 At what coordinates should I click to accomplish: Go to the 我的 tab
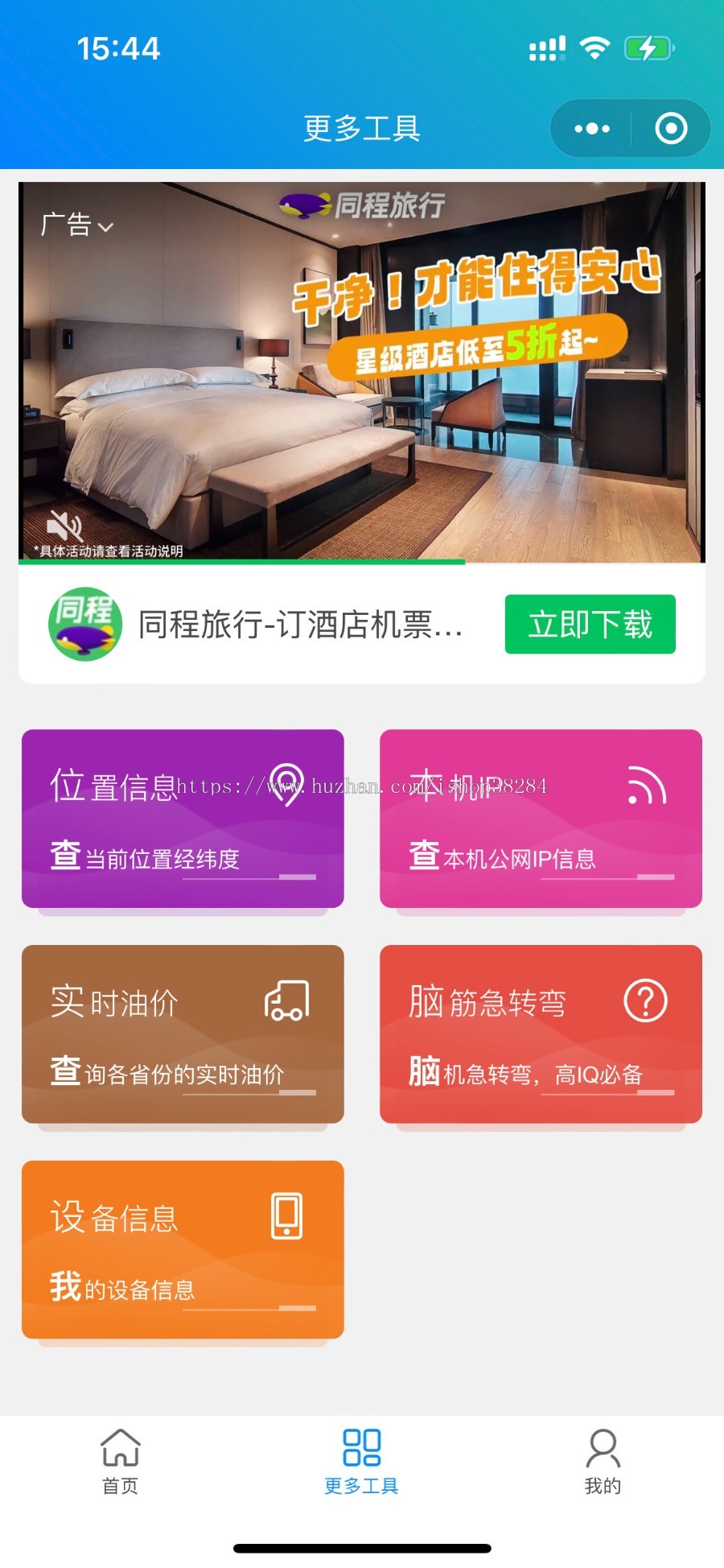pyautogui.click(x=603, y=1462)
